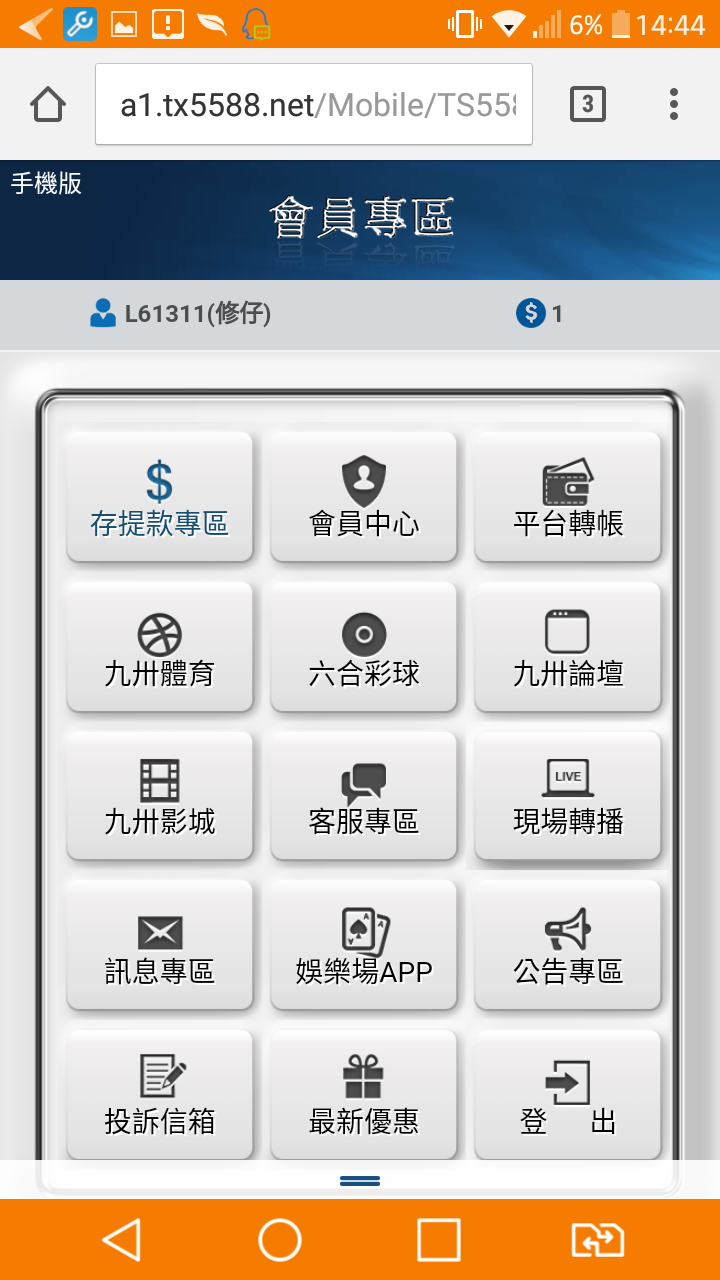Open 存提款專區 deposit and withdrawal
Viewport: 720px width, 1280px height.
[x=160, y=497]
